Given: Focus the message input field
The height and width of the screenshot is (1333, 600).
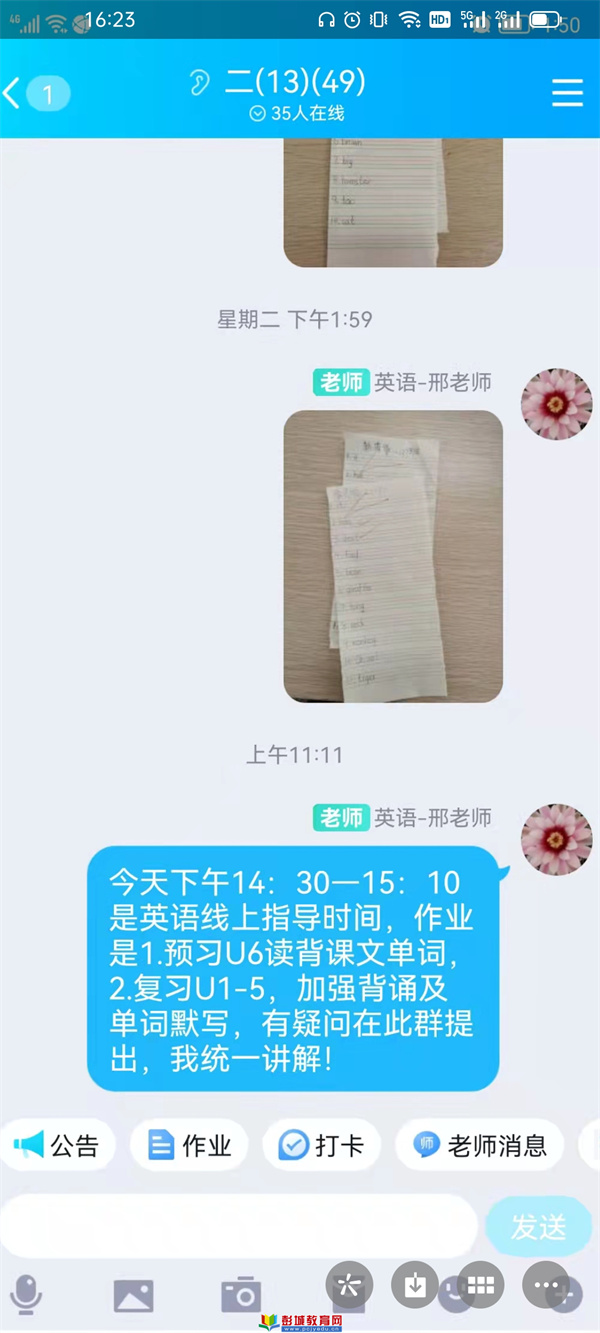Looking at the screenshot, I should (x=238, y=1225).
